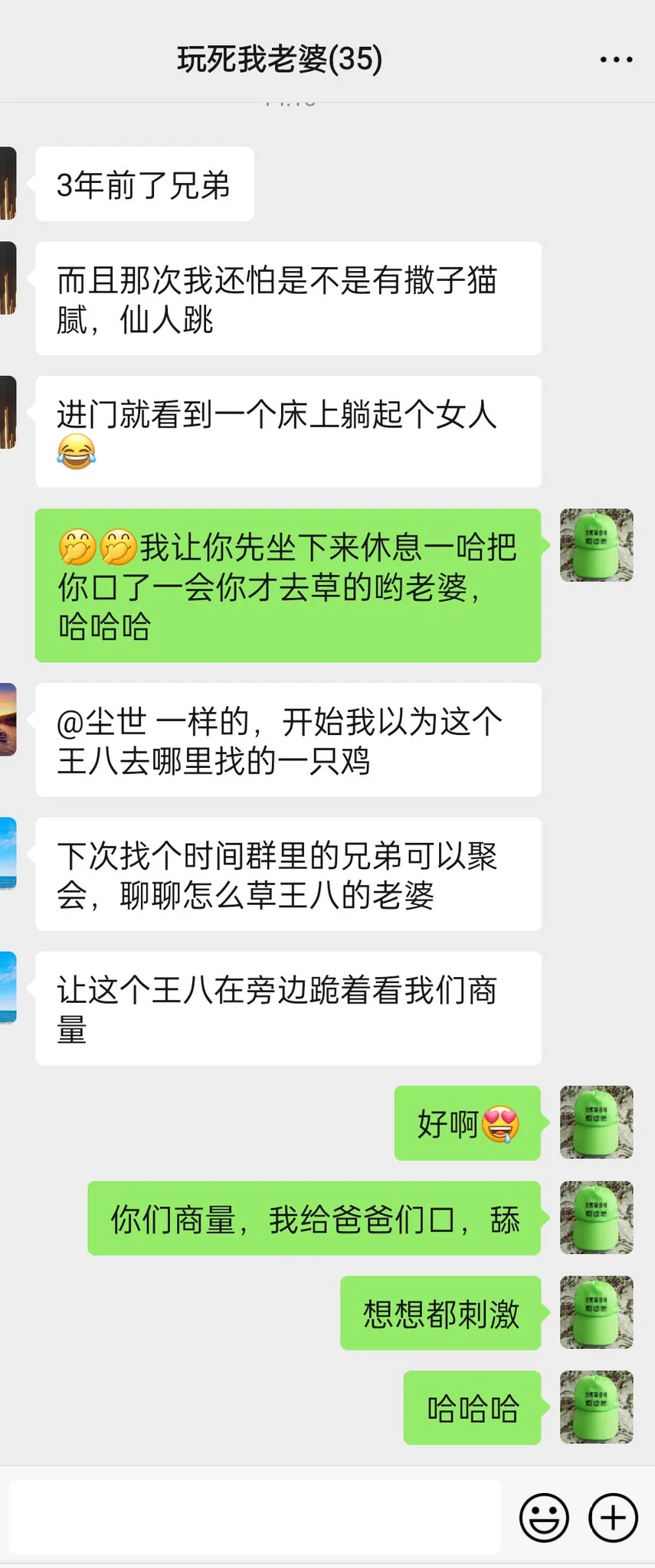Open the emoji picker
Image resolution: width=655 pixels, height=1568 pixels.
(x=544, y=1517)
